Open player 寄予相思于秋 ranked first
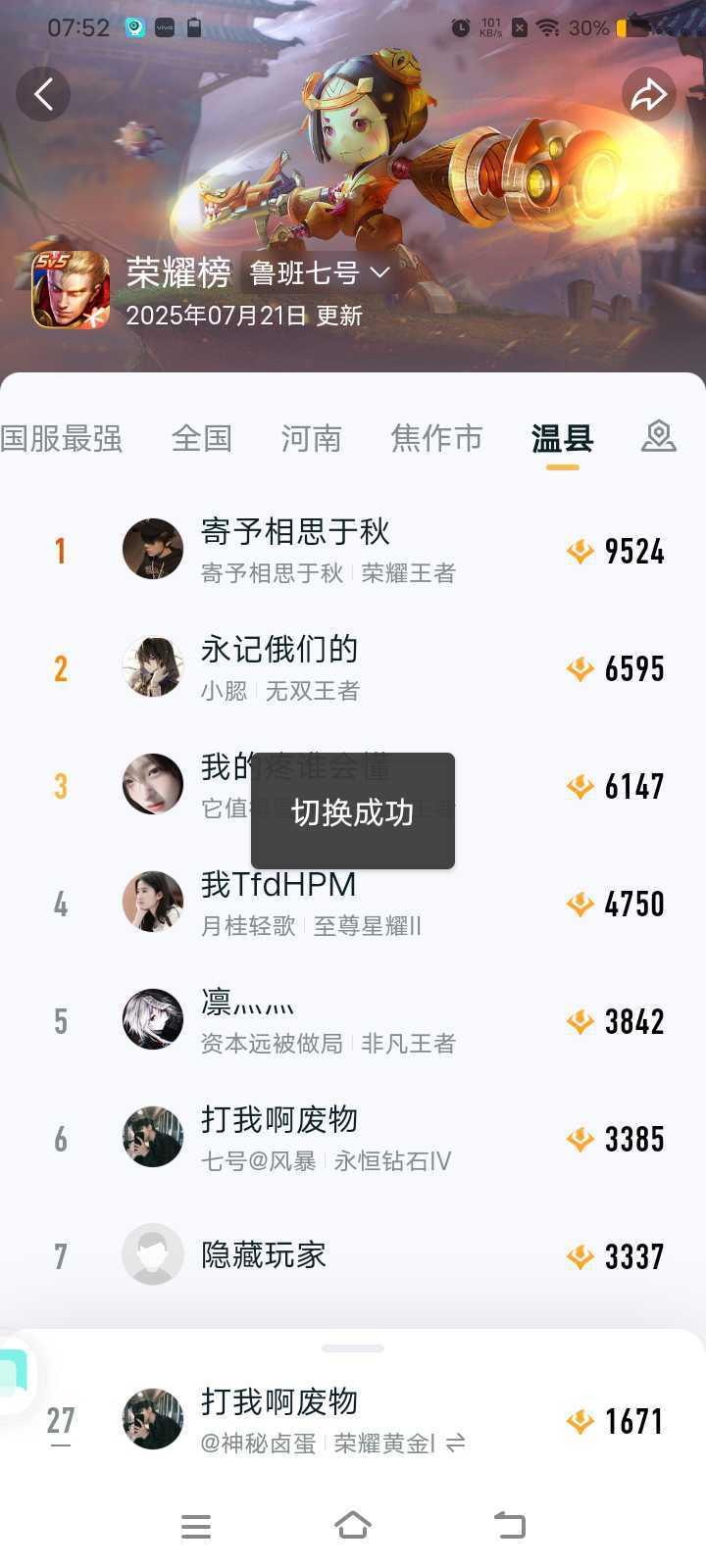Image resolution: width=706 pixels, height=1568 pixels. 353,551
